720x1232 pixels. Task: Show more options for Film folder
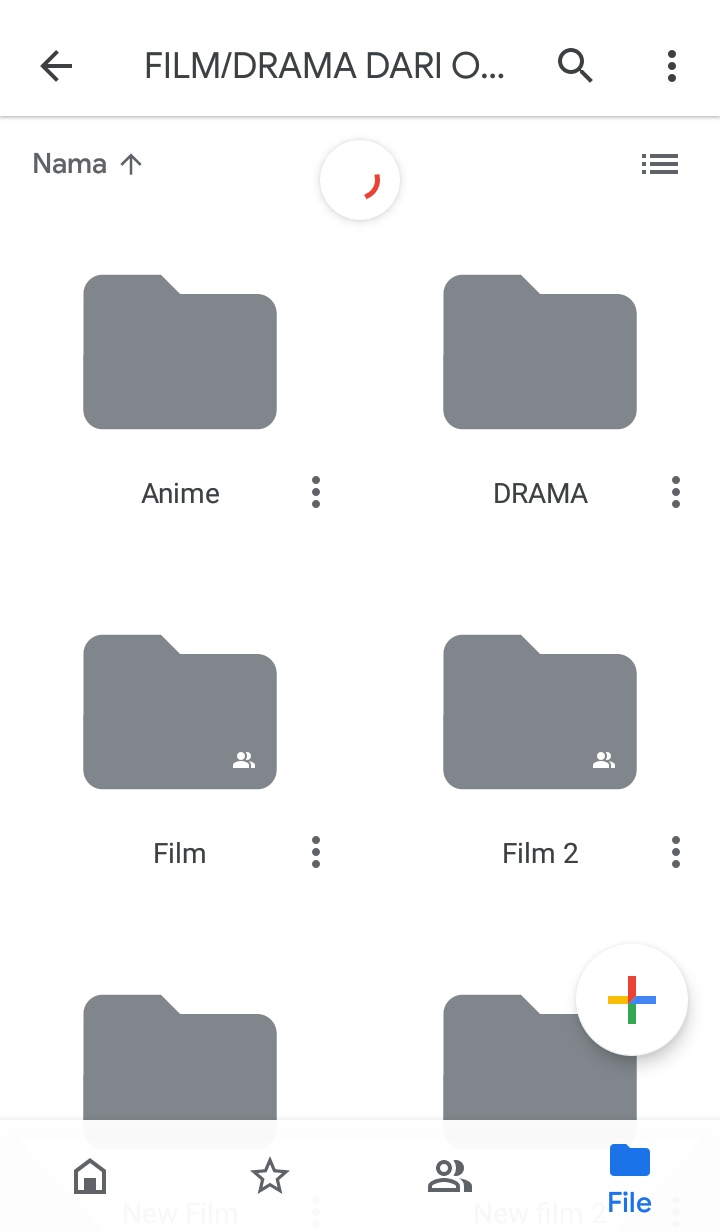click(x=316, y=852)
